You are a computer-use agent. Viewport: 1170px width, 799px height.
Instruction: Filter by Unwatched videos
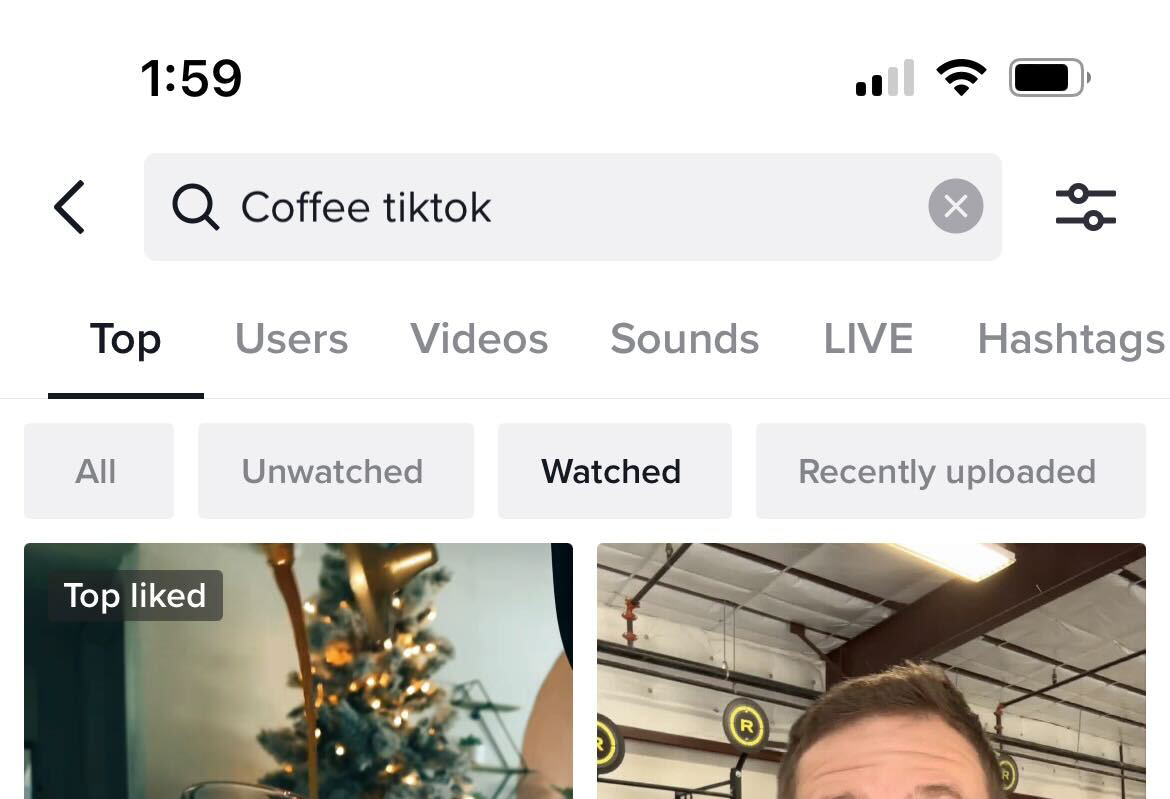(x=335, y=471)
